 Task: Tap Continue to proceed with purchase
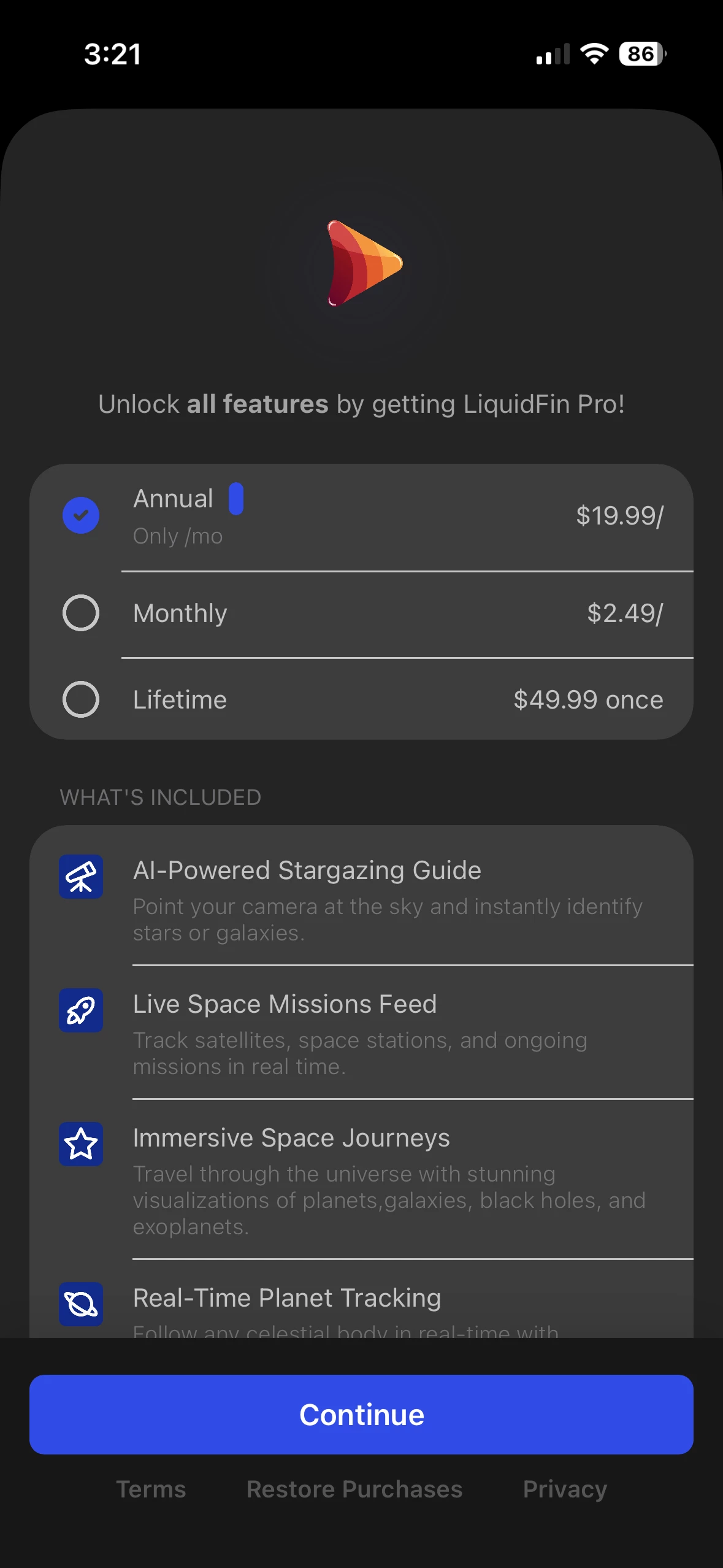click(x=361, y=1414)
